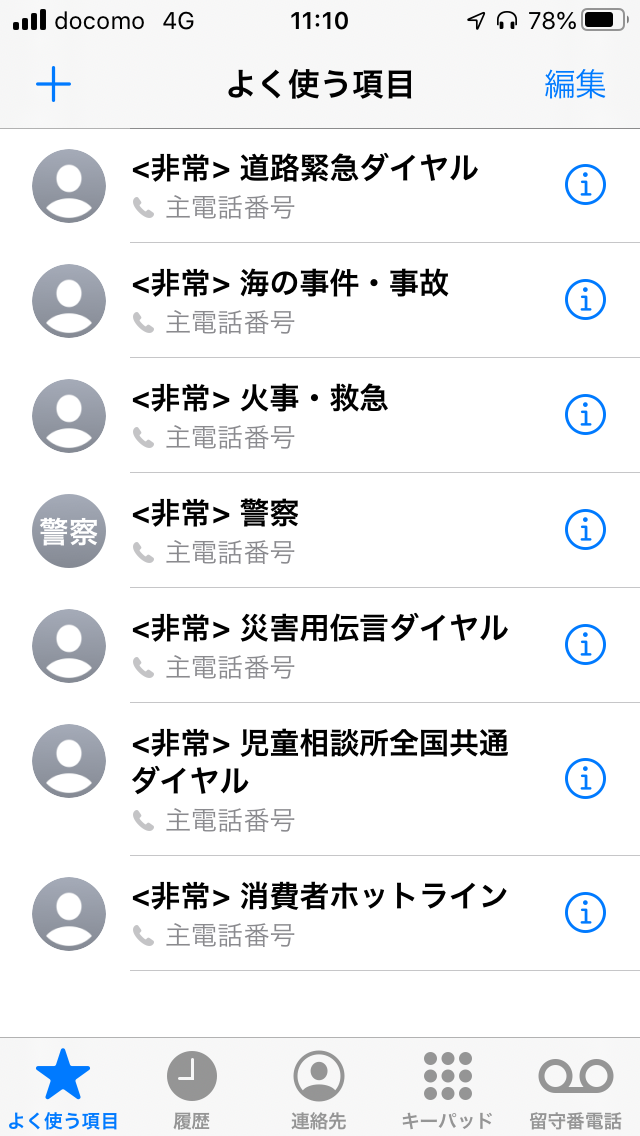Tap 編集 to edit favorites
The image size is (640, 1136).
575,85
